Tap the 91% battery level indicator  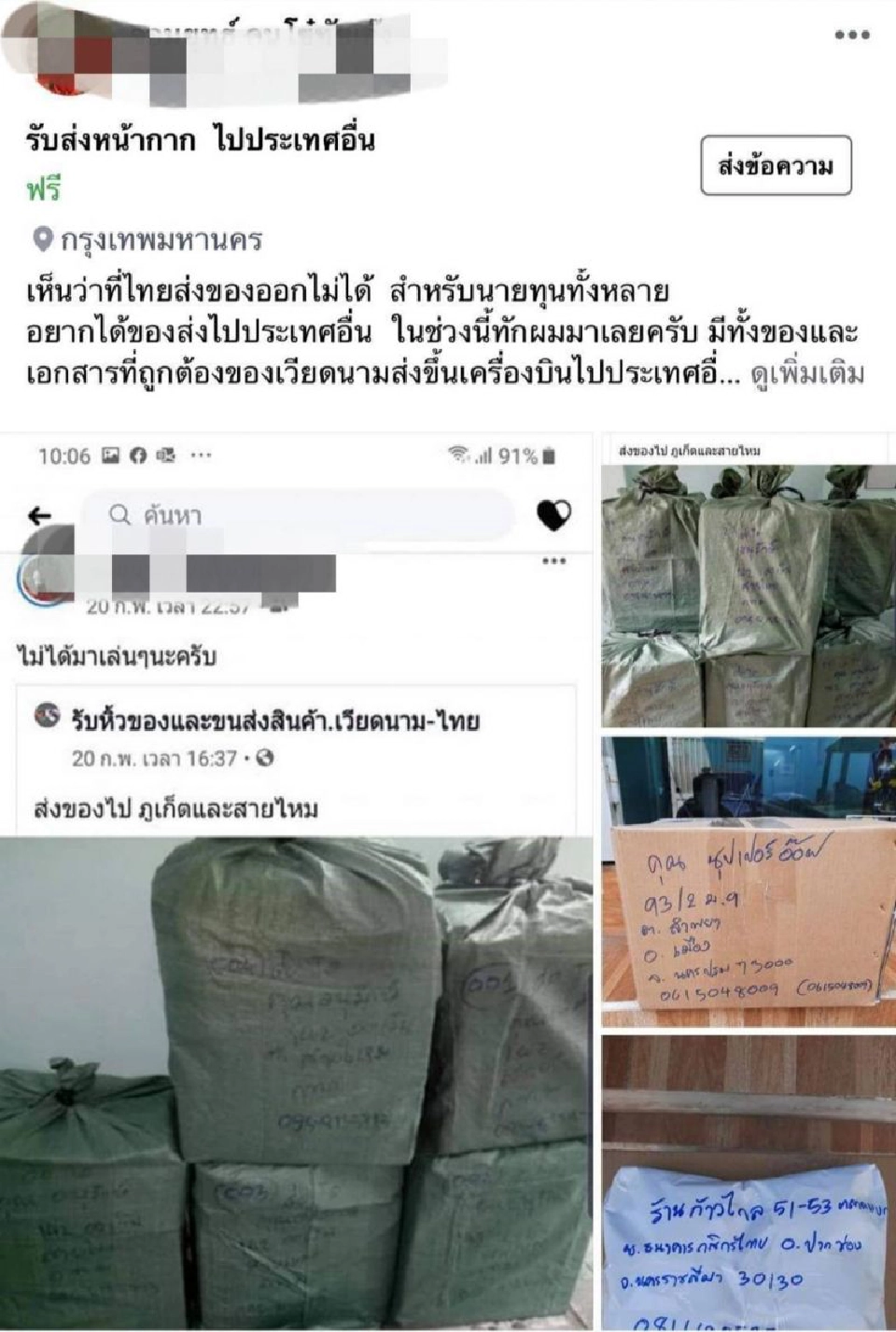[516, 455]
